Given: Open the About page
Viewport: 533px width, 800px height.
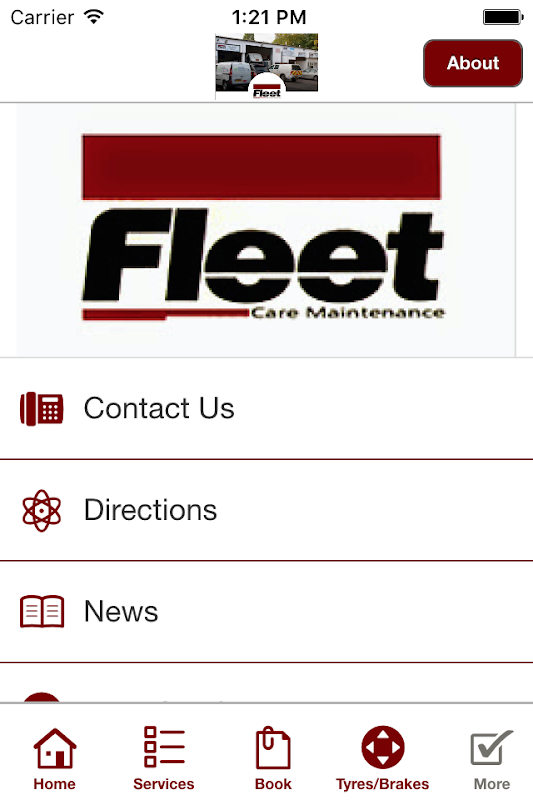Looking at the screenshot, I should [x=473, y=63].
